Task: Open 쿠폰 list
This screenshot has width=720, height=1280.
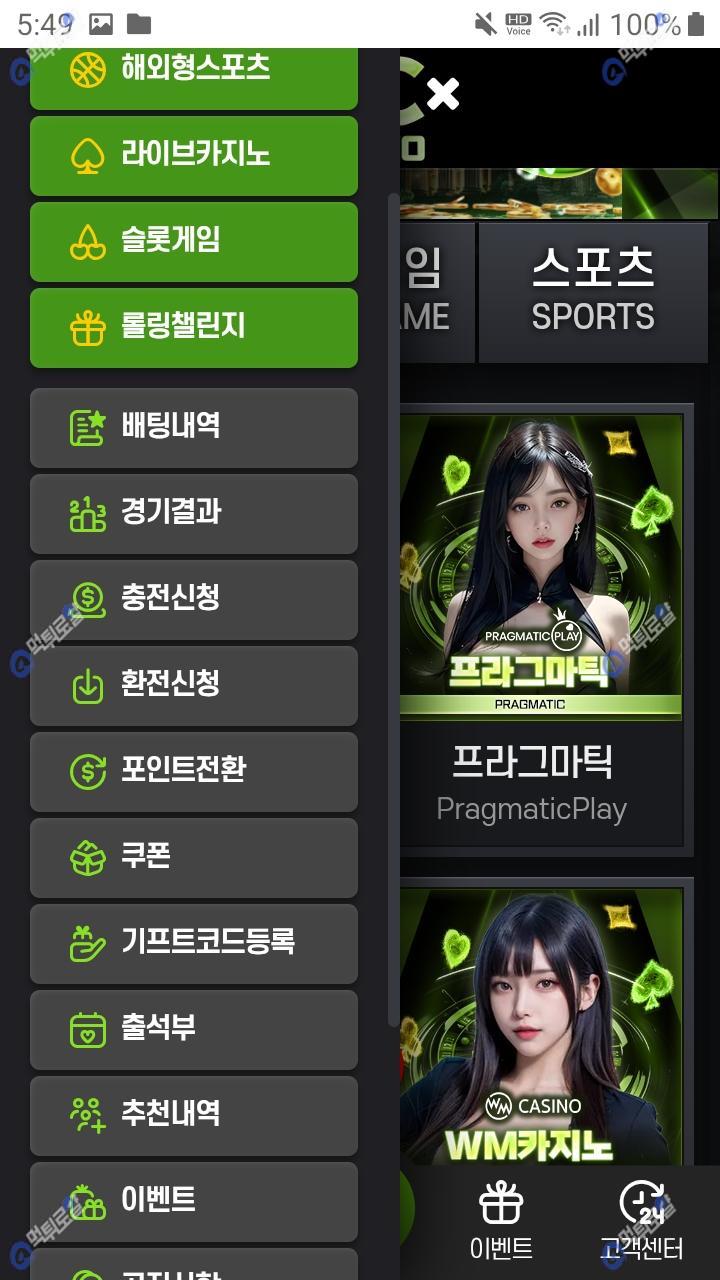Action: (194, 858)
